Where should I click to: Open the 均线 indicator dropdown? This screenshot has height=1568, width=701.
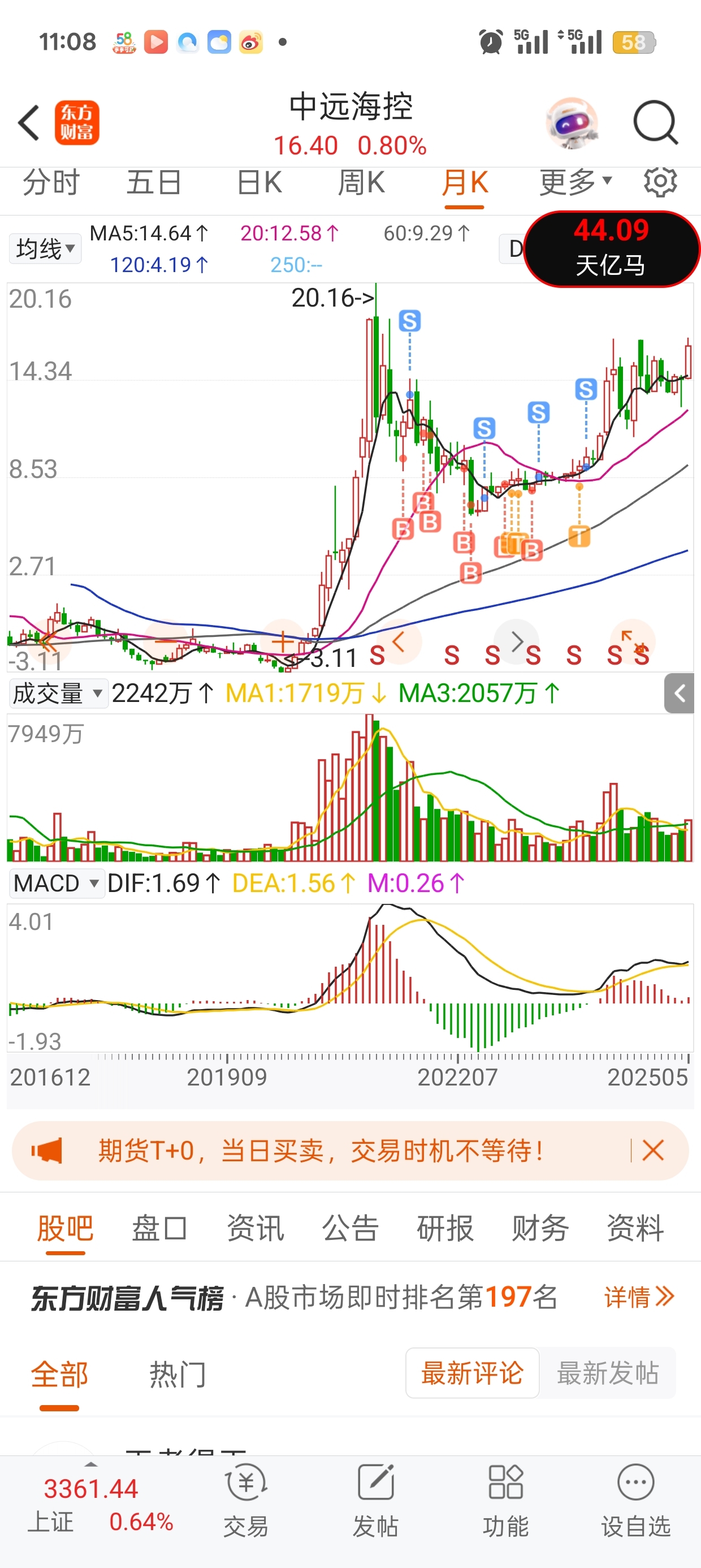[45, 248]
